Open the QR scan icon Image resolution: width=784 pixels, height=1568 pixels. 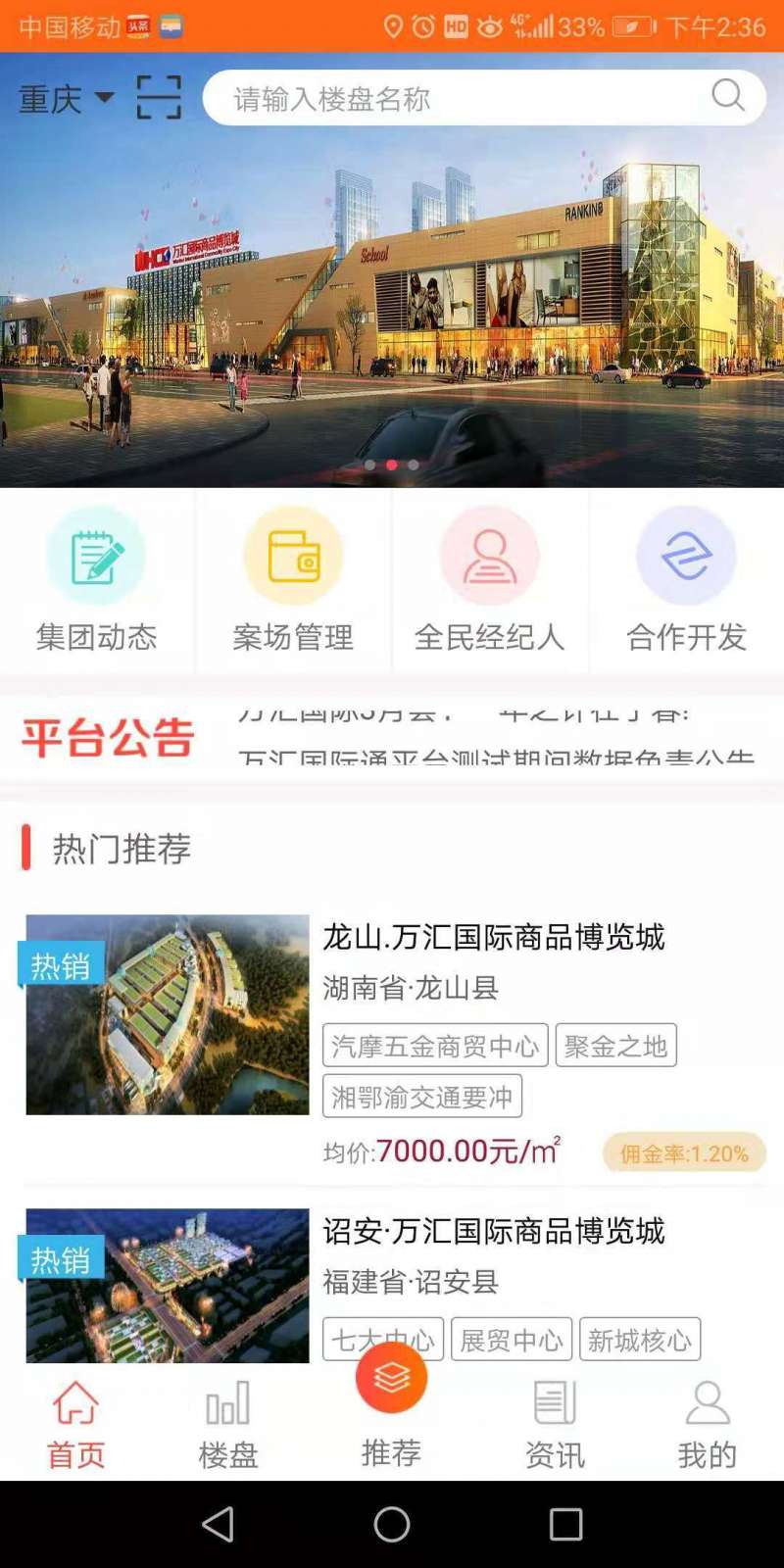(159, 98)
